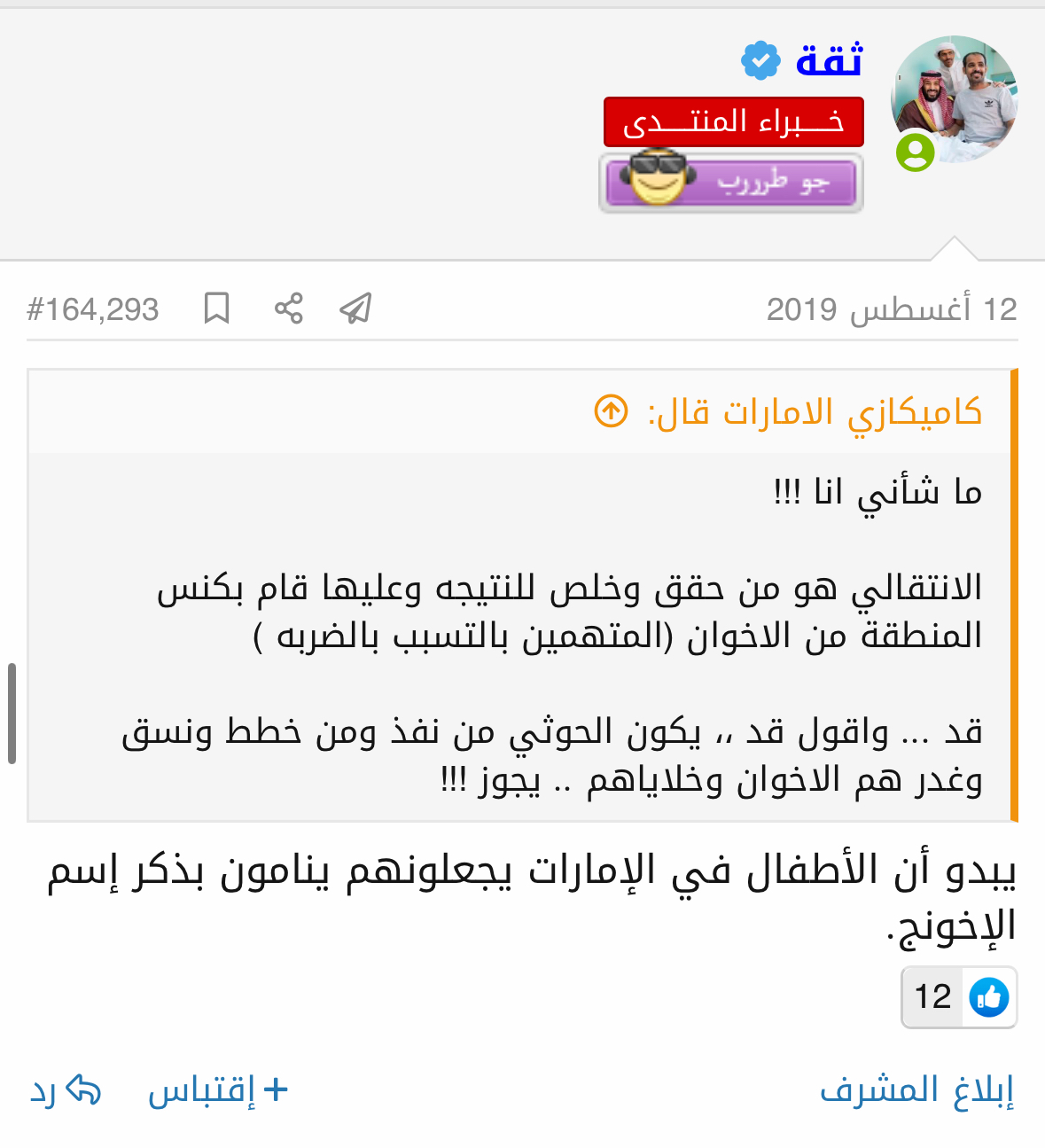1045x1148 pixels.
Task: Open post number #164,293 permalink
Action: 93,309
